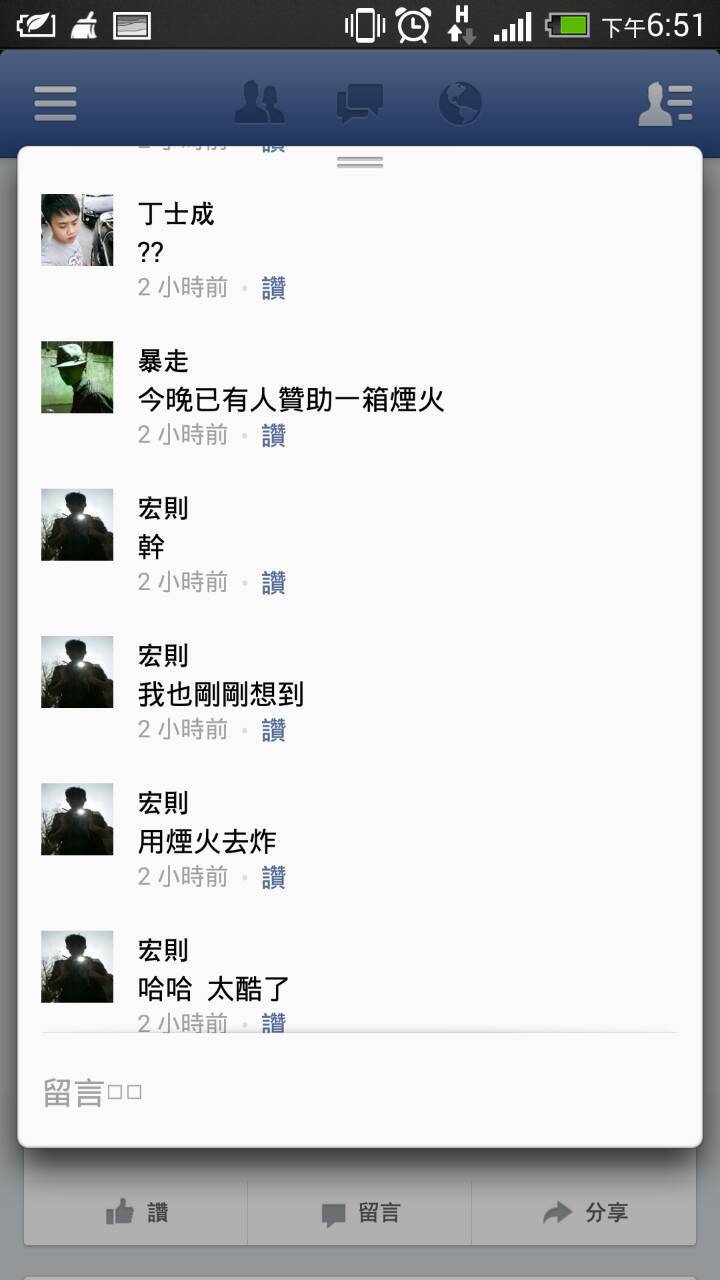Screen dimensions: 720x1280
Task: Open the friend requests icon
Action: point(259,104)
